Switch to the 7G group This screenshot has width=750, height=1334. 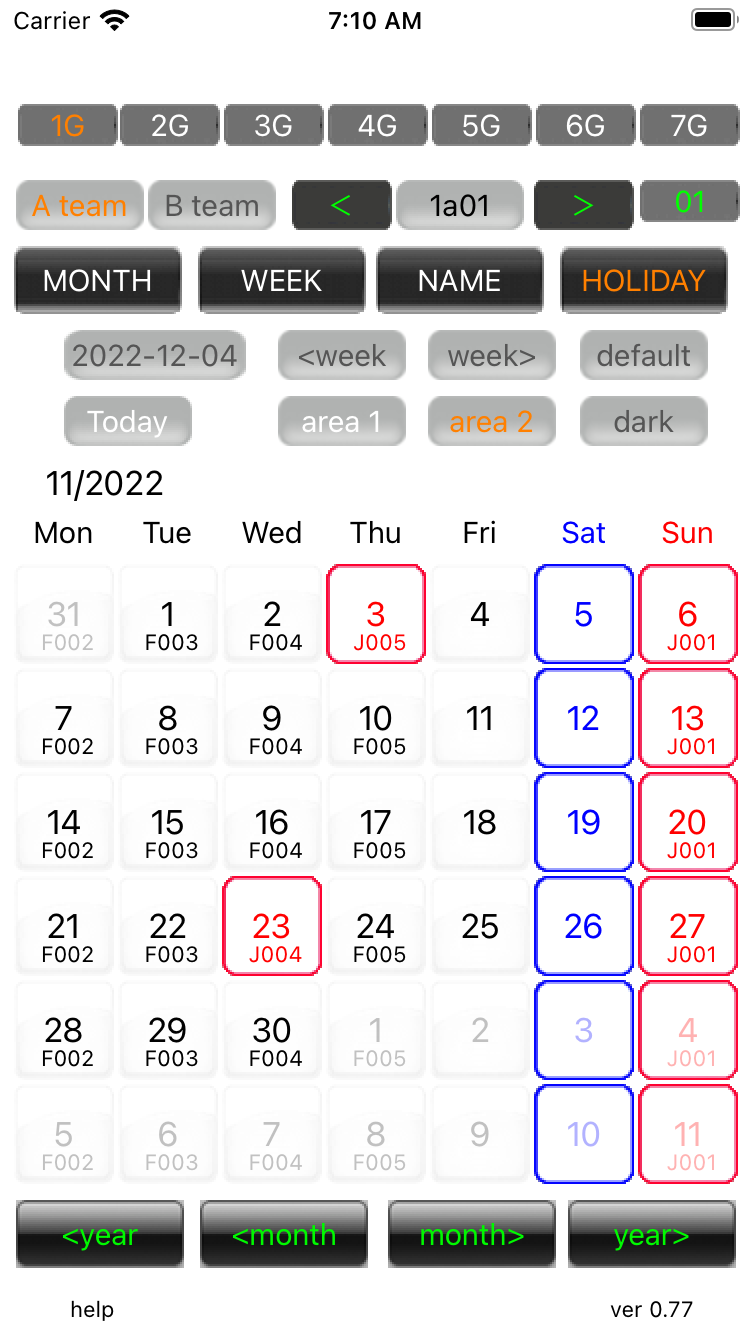pos(689,126)
